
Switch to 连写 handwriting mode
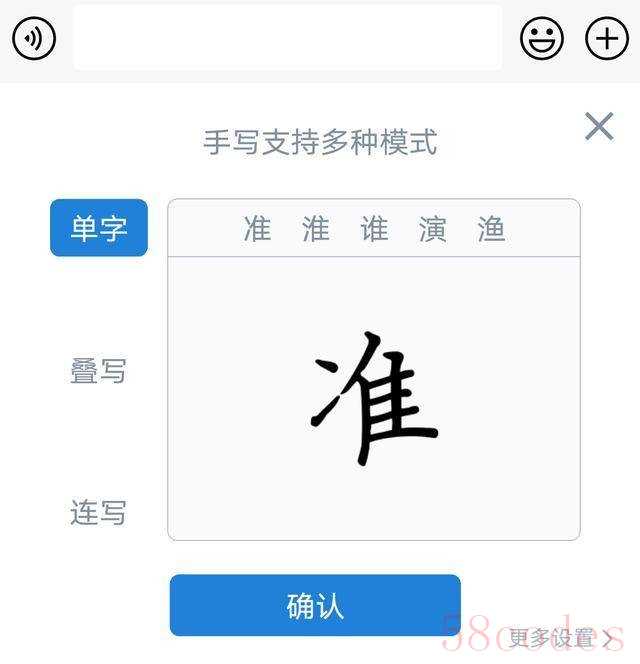coord(99,513)
